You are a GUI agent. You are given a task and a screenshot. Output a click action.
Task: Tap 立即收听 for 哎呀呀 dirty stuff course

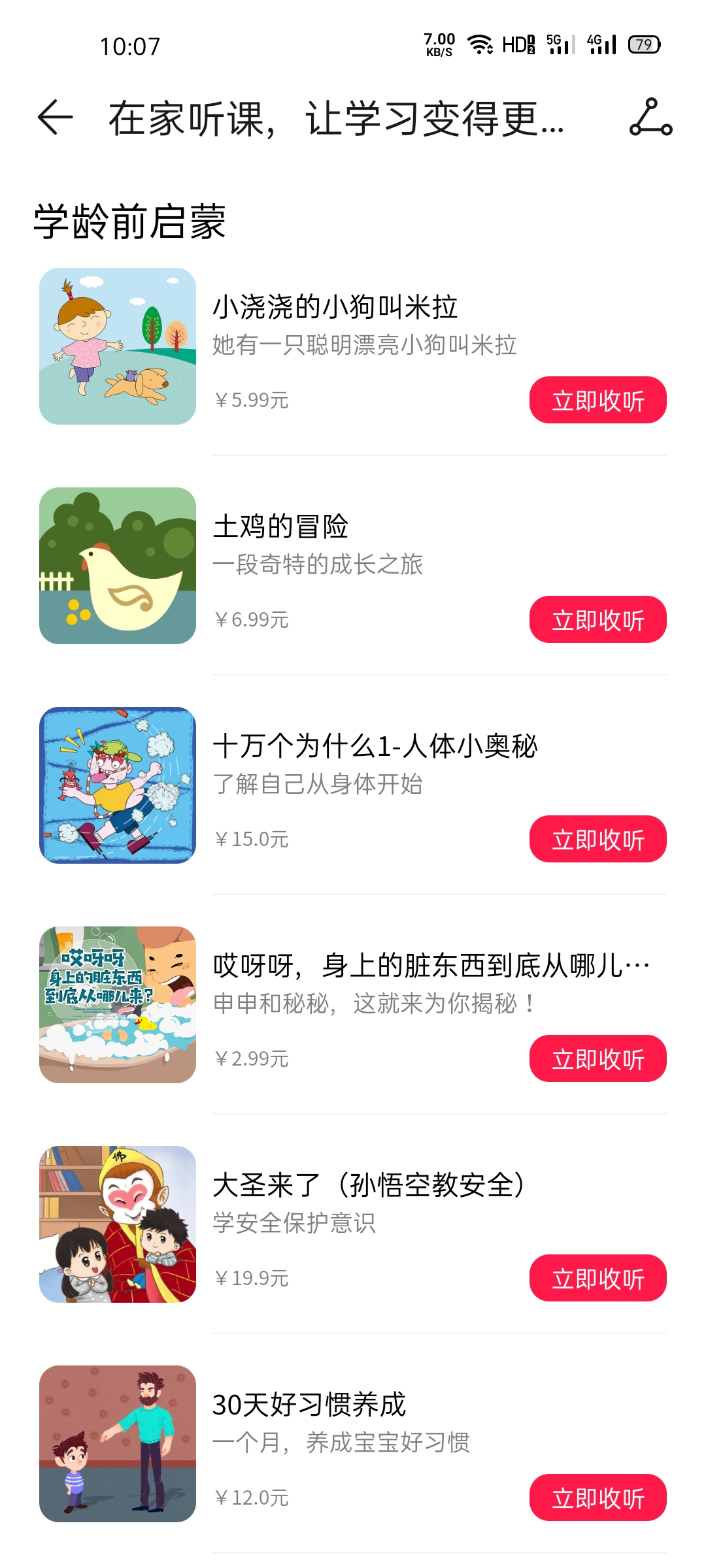(x=597, y=1058)
